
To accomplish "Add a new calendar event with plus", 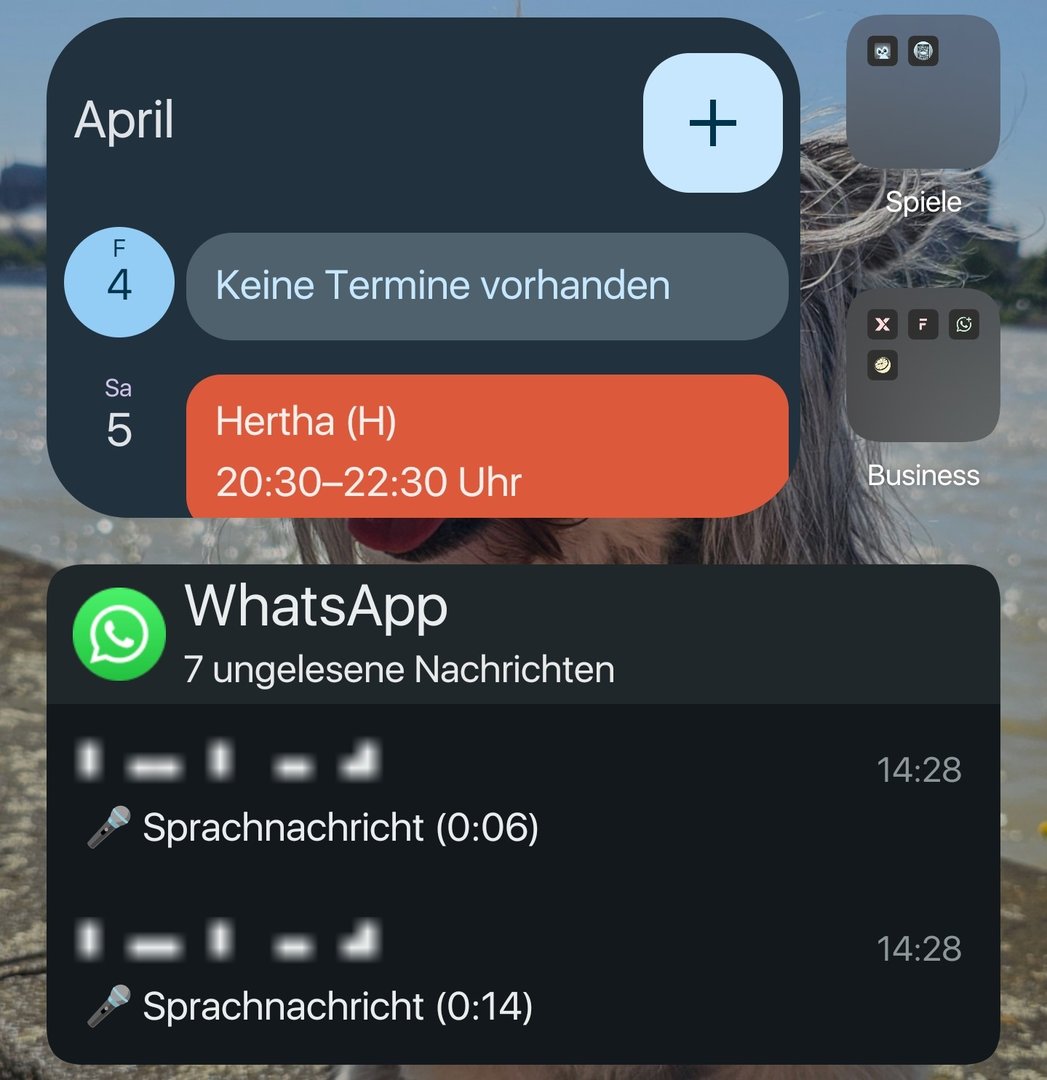I will point(712,123).
